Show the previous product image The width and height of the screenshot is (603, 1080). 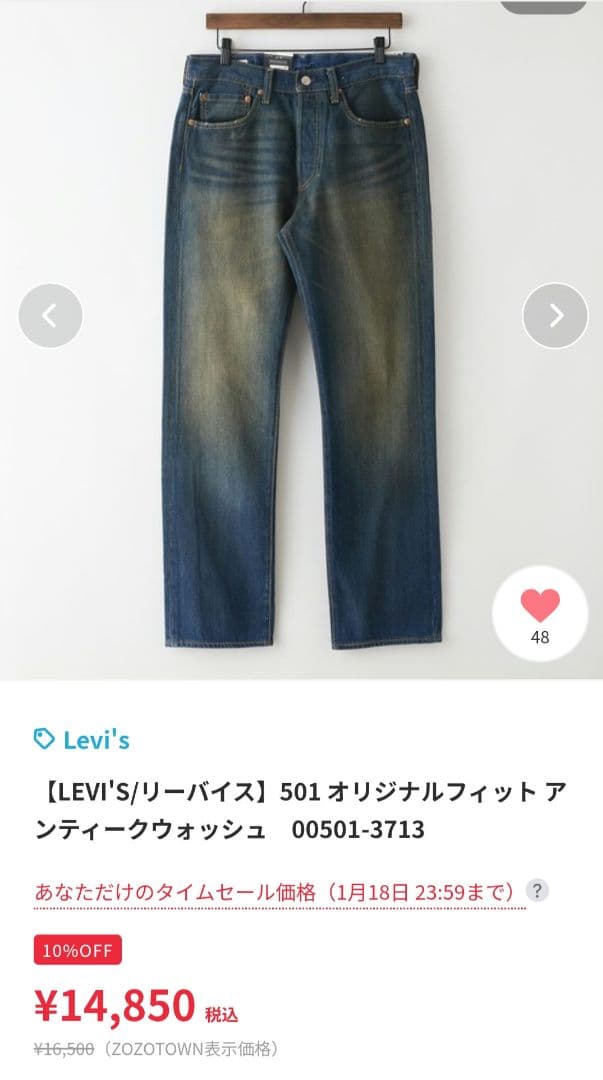pyautogui.click(x=50, y=316)
